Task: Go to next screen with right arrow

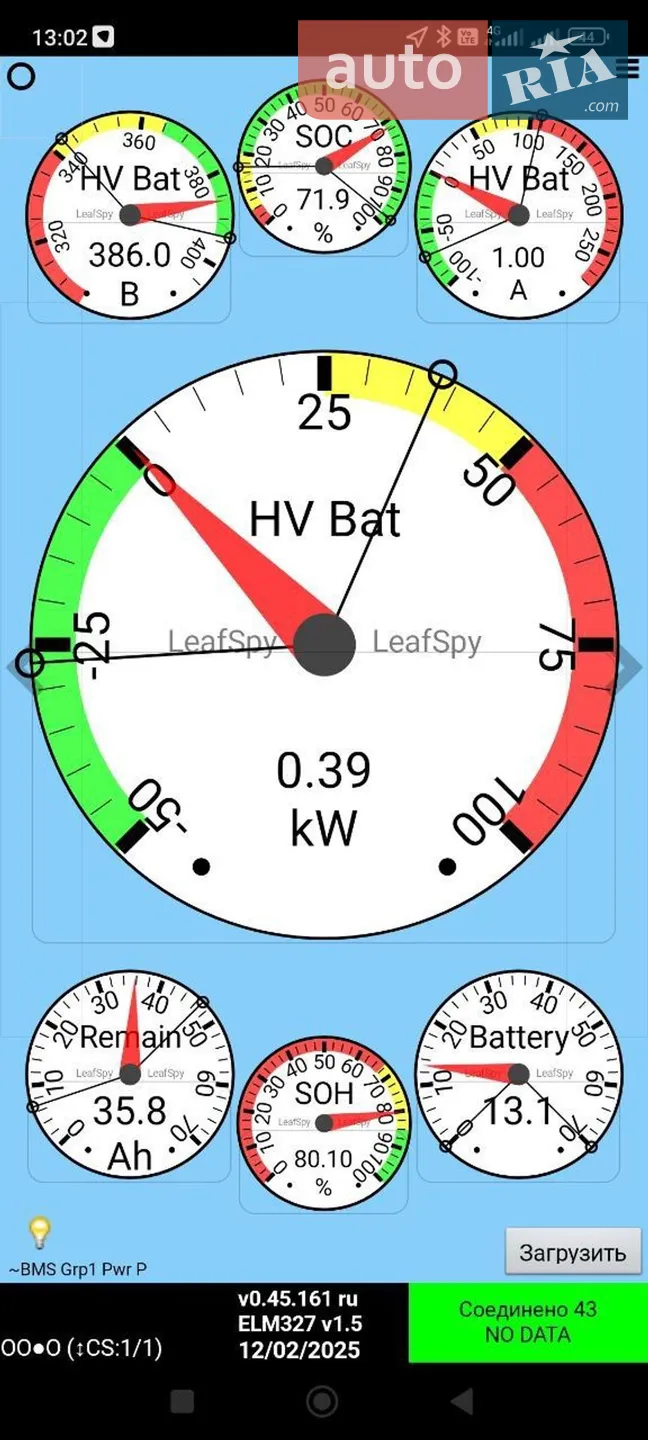Action: tap(630, 670)
